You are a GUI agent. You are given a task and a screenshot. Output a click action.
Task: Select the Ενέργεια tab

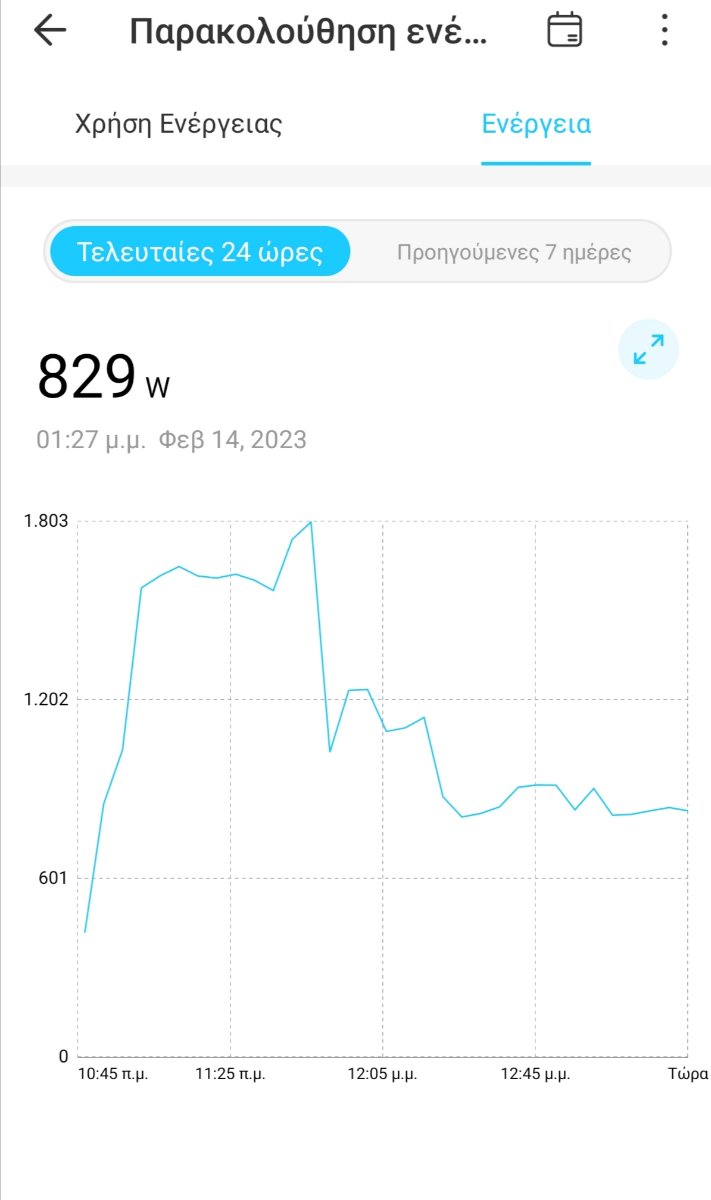536,125
